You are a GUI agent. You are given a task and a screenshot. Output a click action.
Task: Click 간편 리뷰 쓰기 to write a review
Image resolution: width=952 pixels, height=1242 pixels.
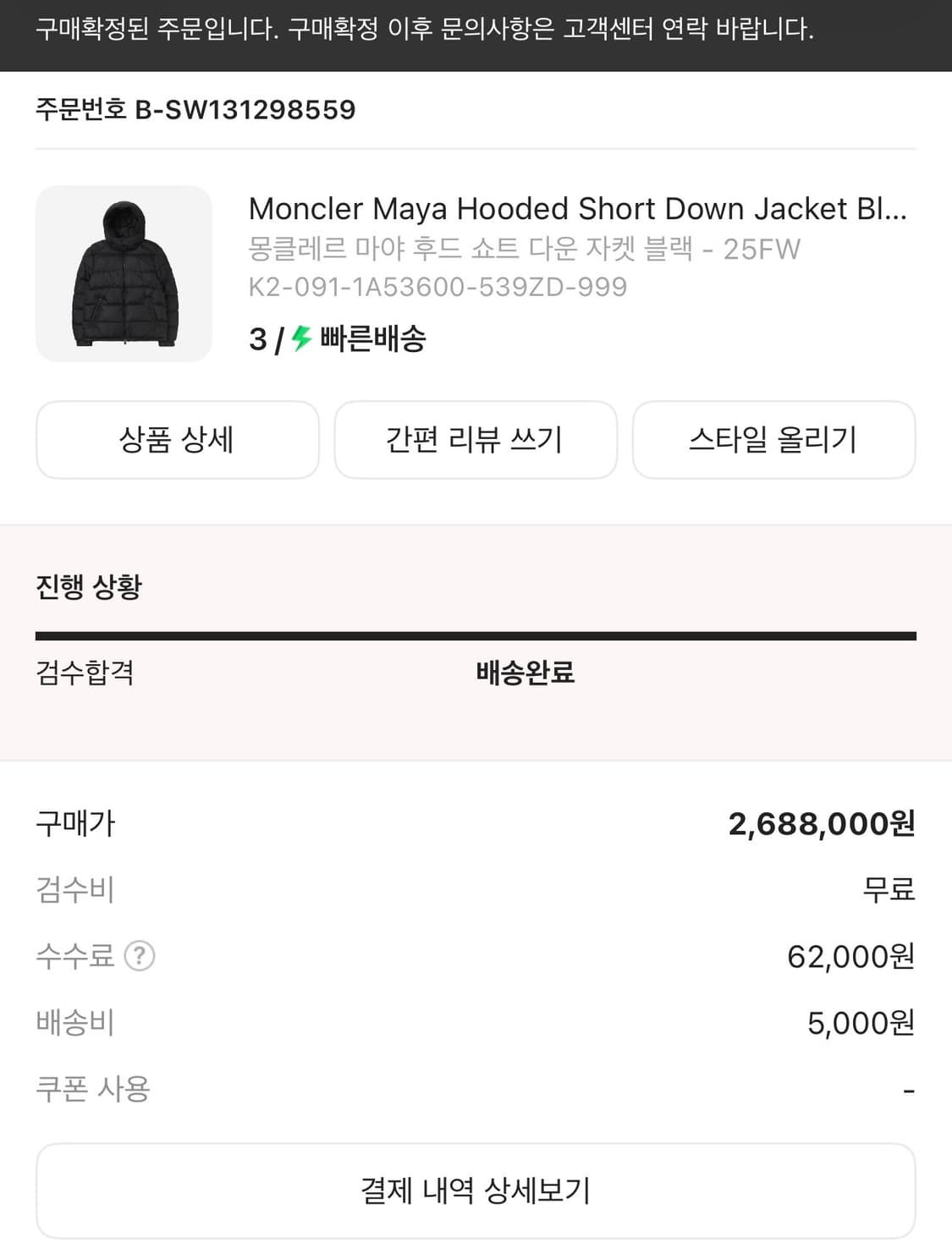pyautogui.click(x=476, y=439)
